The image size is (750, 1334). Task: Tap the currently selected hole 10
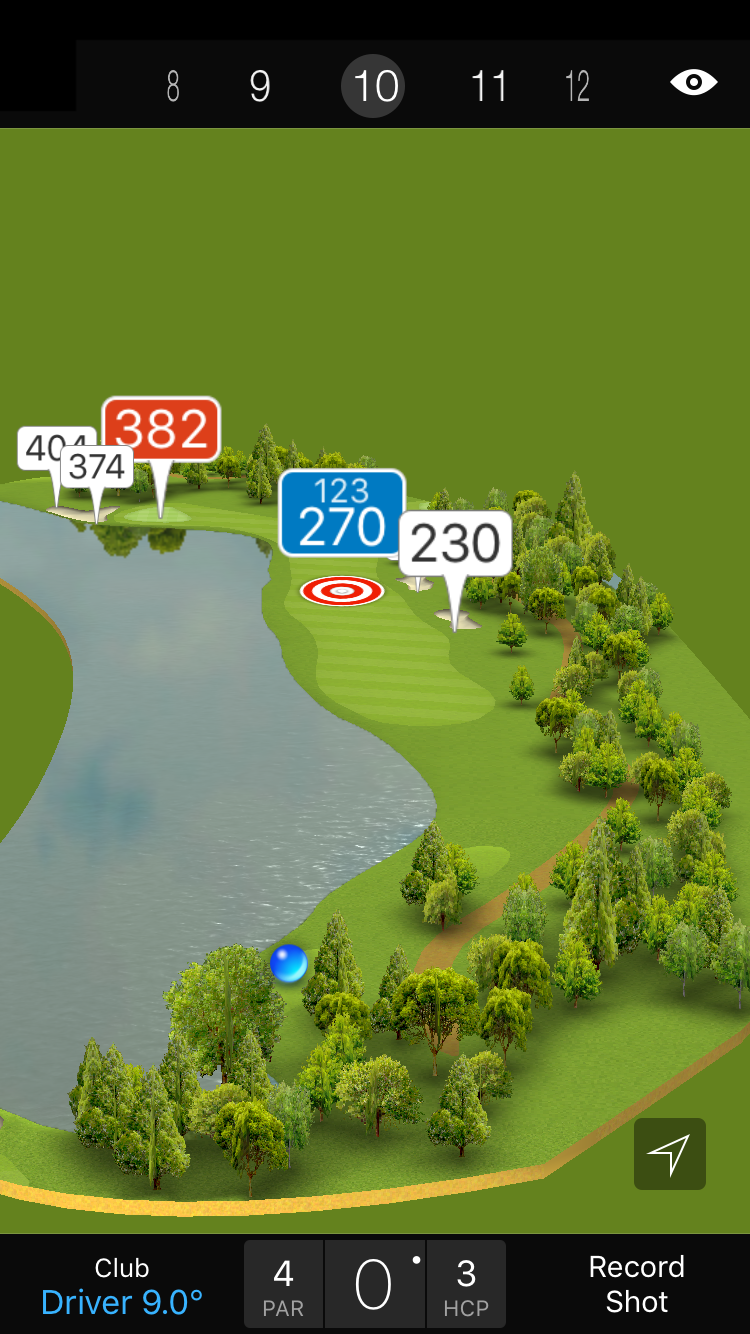[x=376, y=87]
